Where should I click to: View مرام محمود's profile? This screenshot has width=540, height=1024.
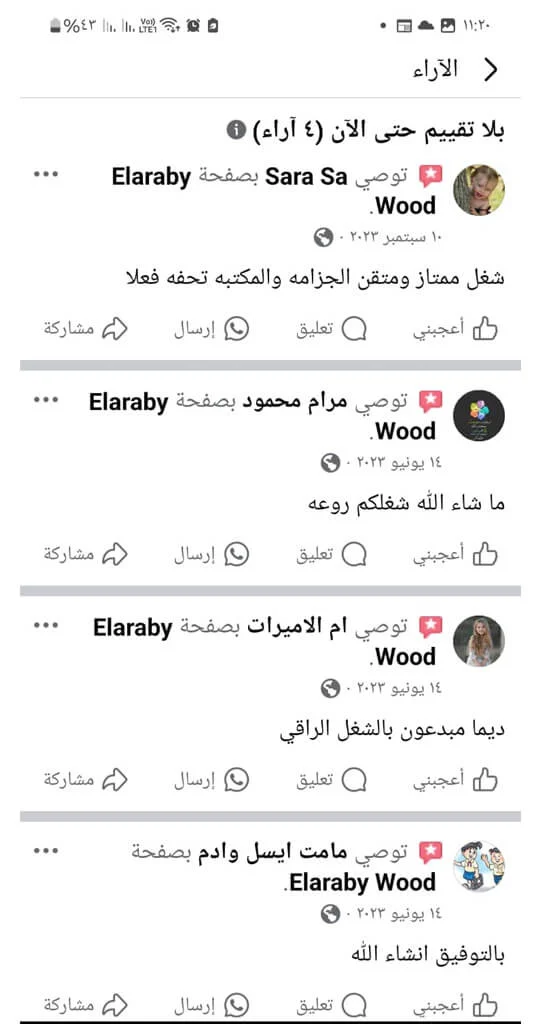[478, 415]
